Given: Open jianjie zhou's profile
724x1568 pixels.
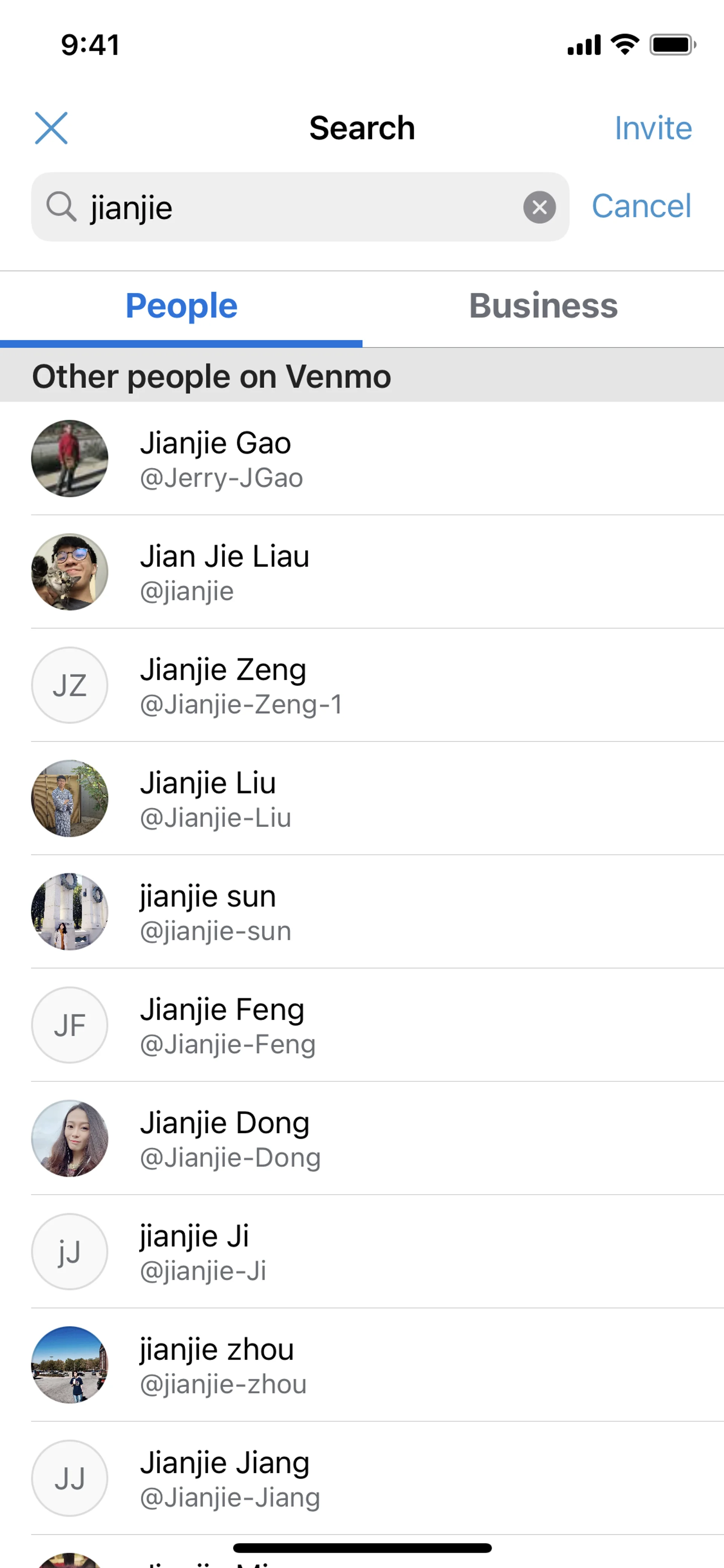Looking at the screenshot, I should [x=362, y=1365].
